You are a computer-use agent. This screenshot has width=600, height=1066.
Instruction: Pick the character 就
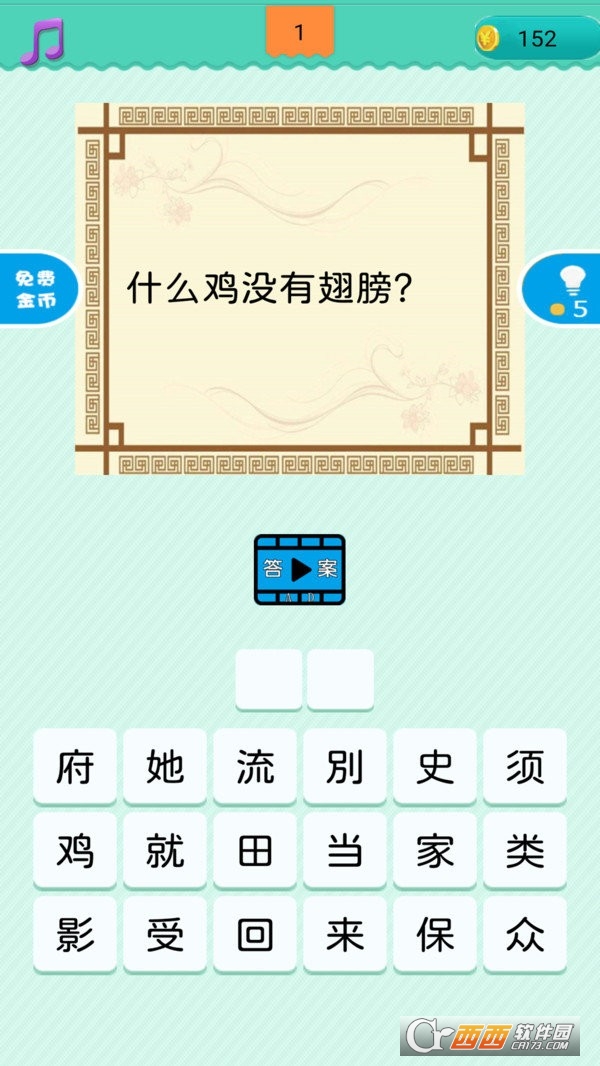(x=164, y=851)
